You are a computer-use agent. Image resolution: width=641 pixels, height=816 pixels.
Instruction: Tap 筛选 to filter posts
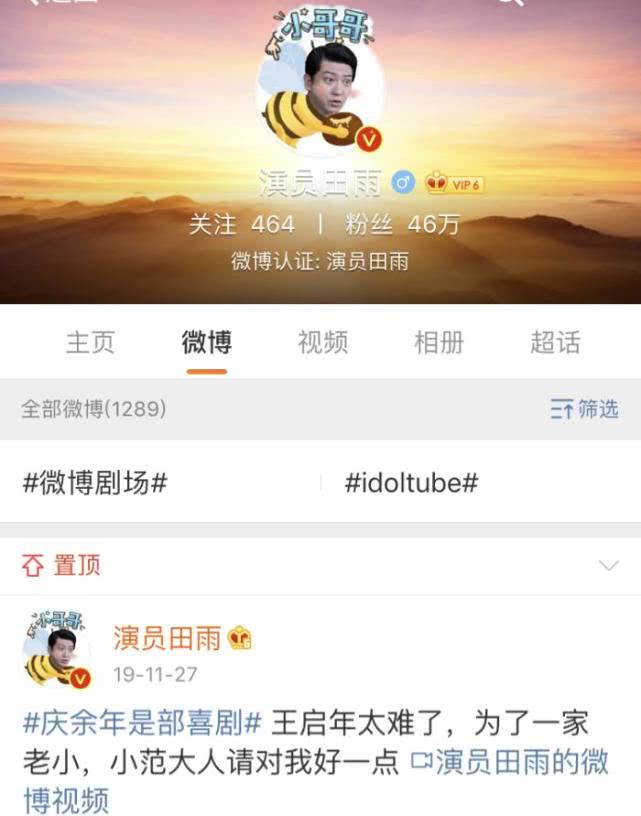click(585, 409)
